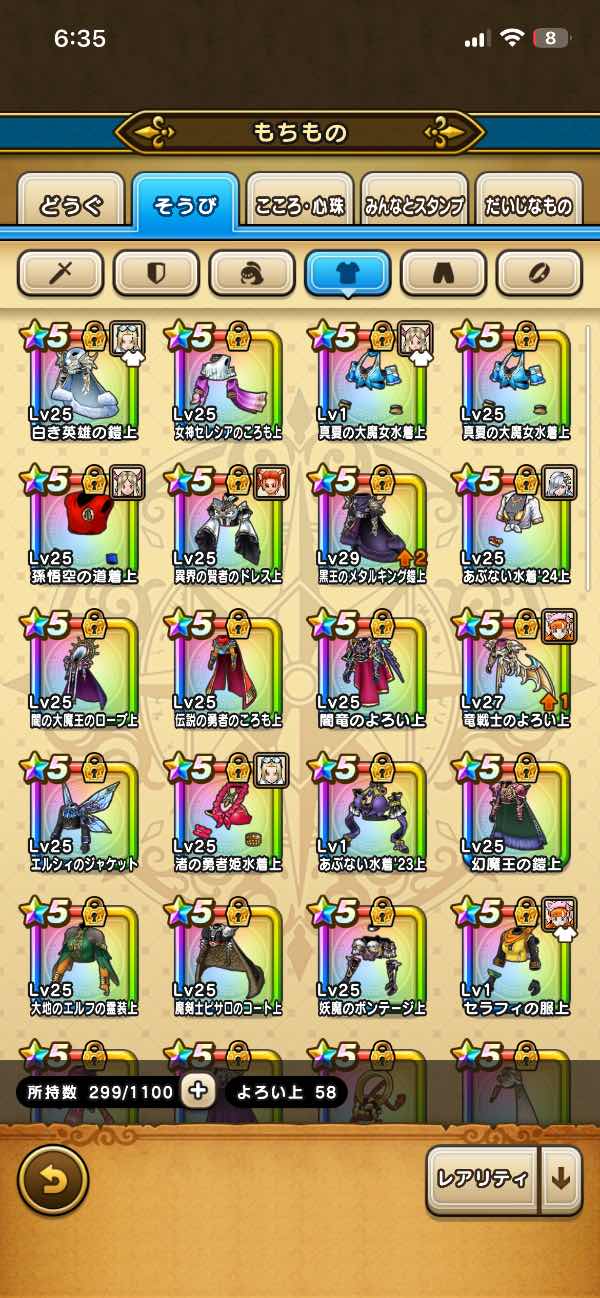Screen dimensions: 600x1298
Task: Filter equipment by lower body pants icon
Action: (444, 272)
